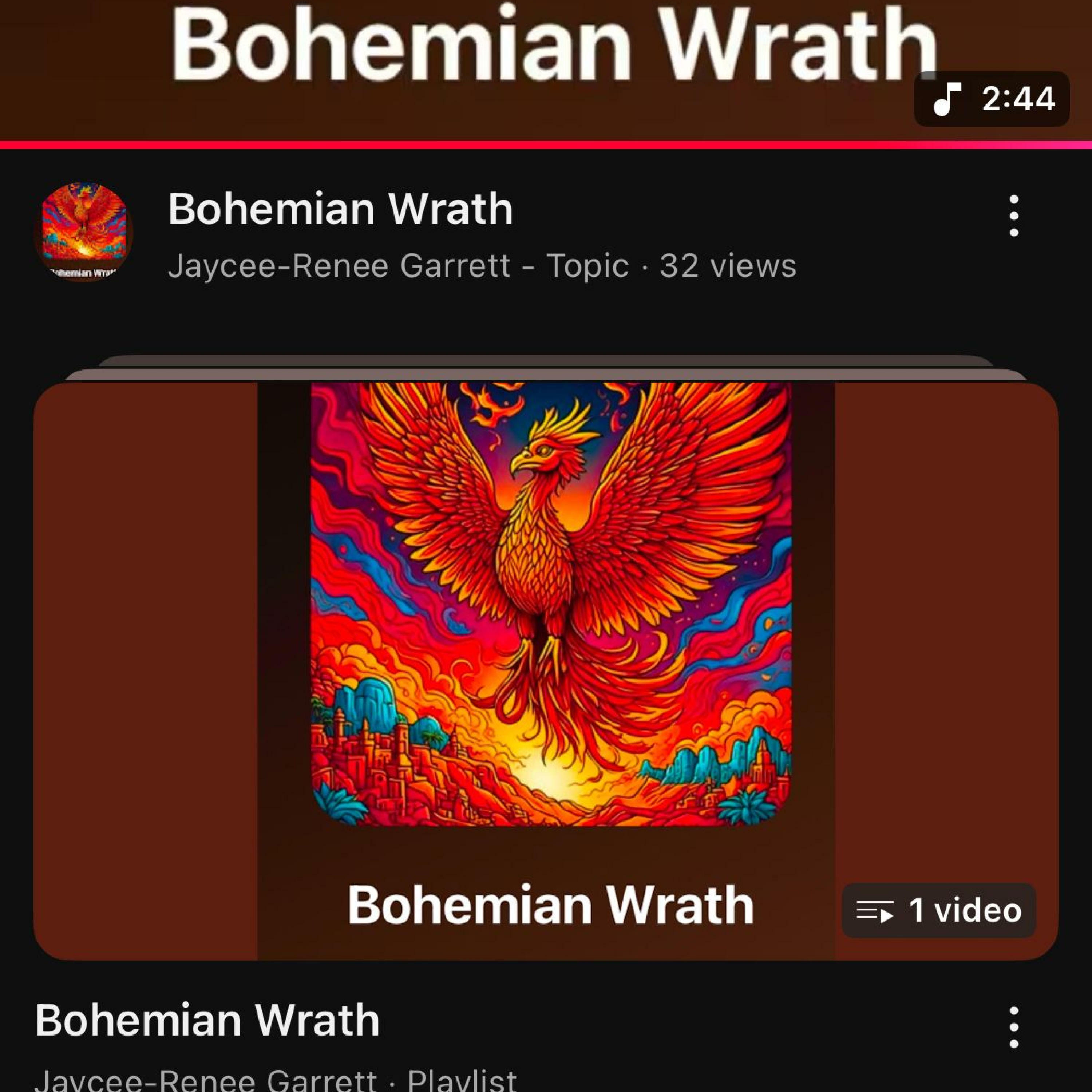Open more options for the Bohemian Wrath playlist
The height and width of the screenshot is (1092, 1092).
(1013, 1027)
